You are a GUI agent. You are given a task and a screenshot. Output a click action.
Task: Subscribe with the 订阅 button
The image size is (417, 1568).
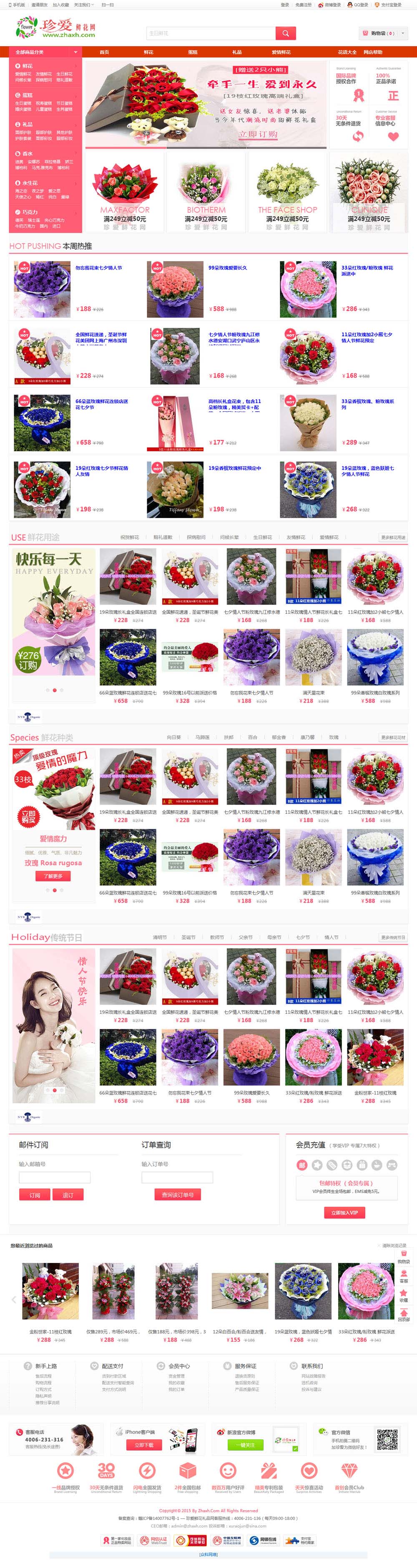click(x=35, y=1195)
